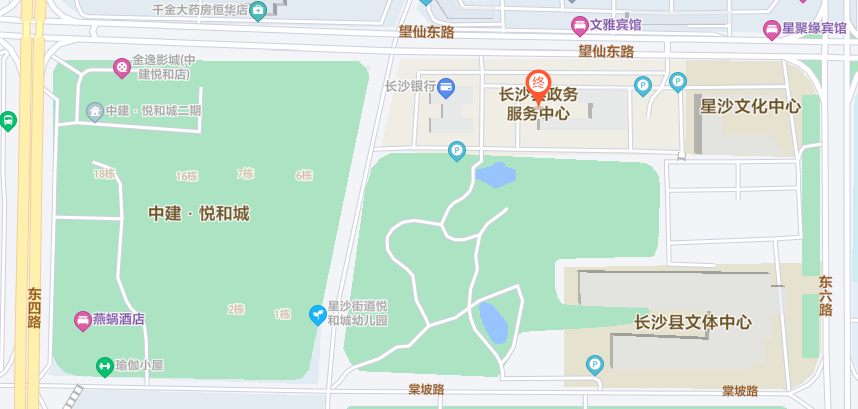Image resolution: width=858 pixels, height=409 pixels.
Task: Select the 长沙银行 bank marker
Action: click(x=446, y=87)
